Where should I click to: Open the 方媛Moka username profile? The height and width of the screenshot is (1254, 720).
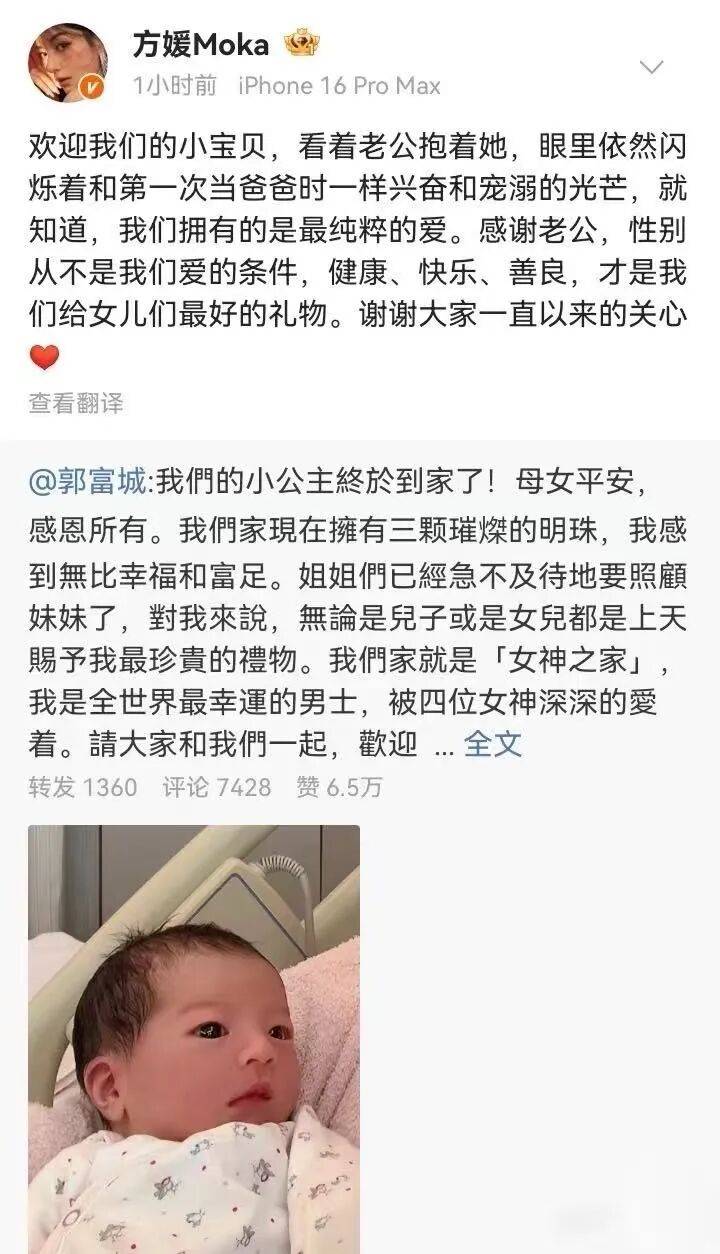click(x=201, y=45)
